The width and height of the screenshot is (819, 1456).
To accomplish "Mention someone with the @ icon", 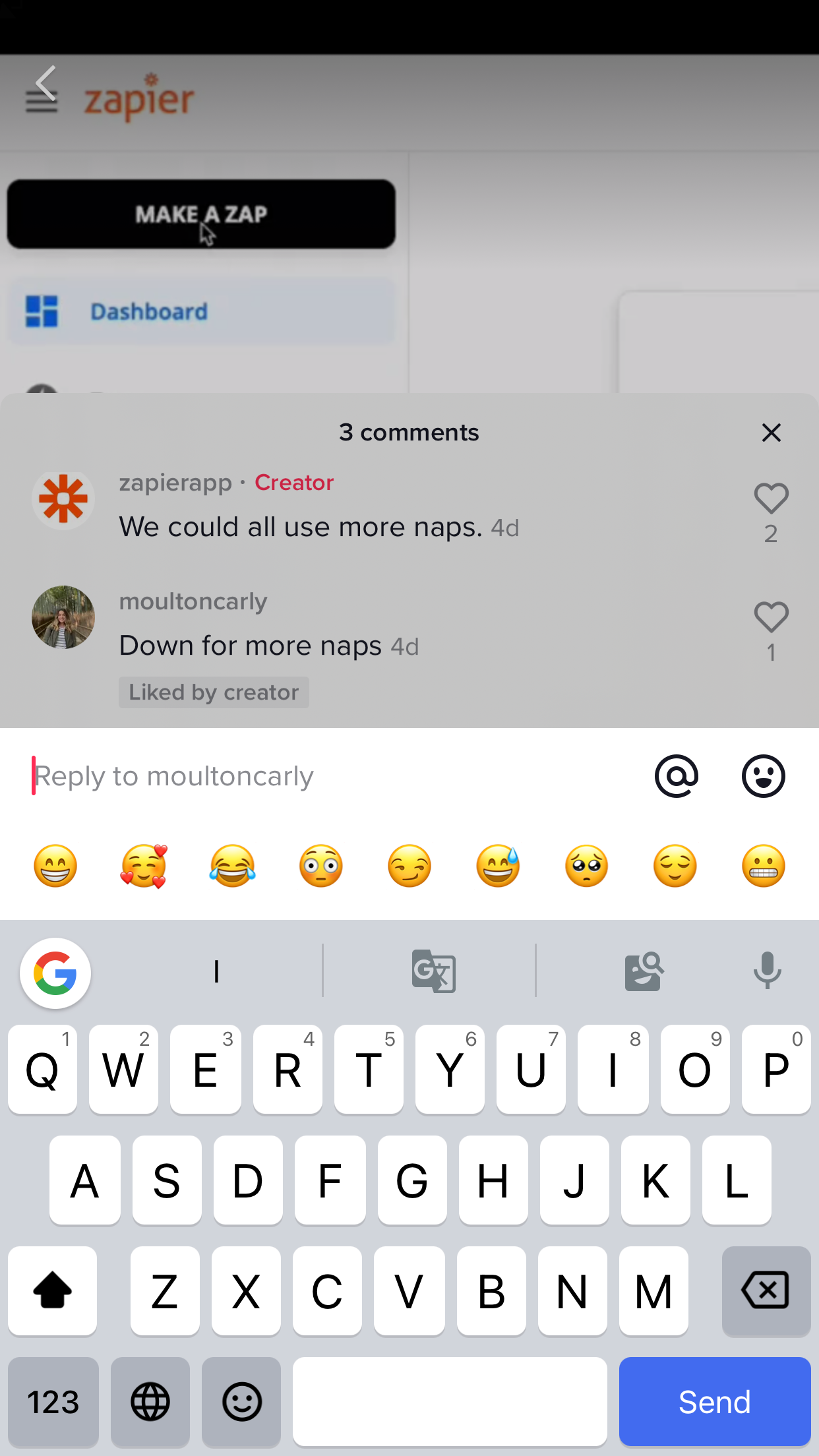I will (676, 776).
